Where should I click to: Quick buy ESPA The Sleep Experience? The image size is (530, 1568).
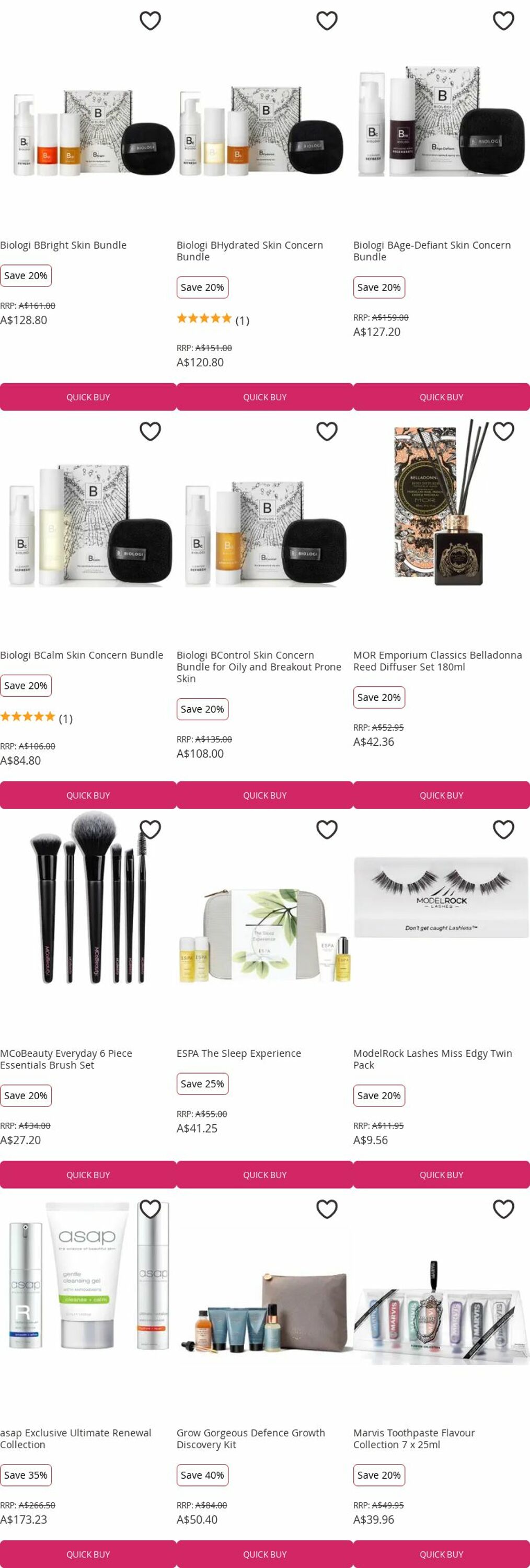tap(264, 1174)
